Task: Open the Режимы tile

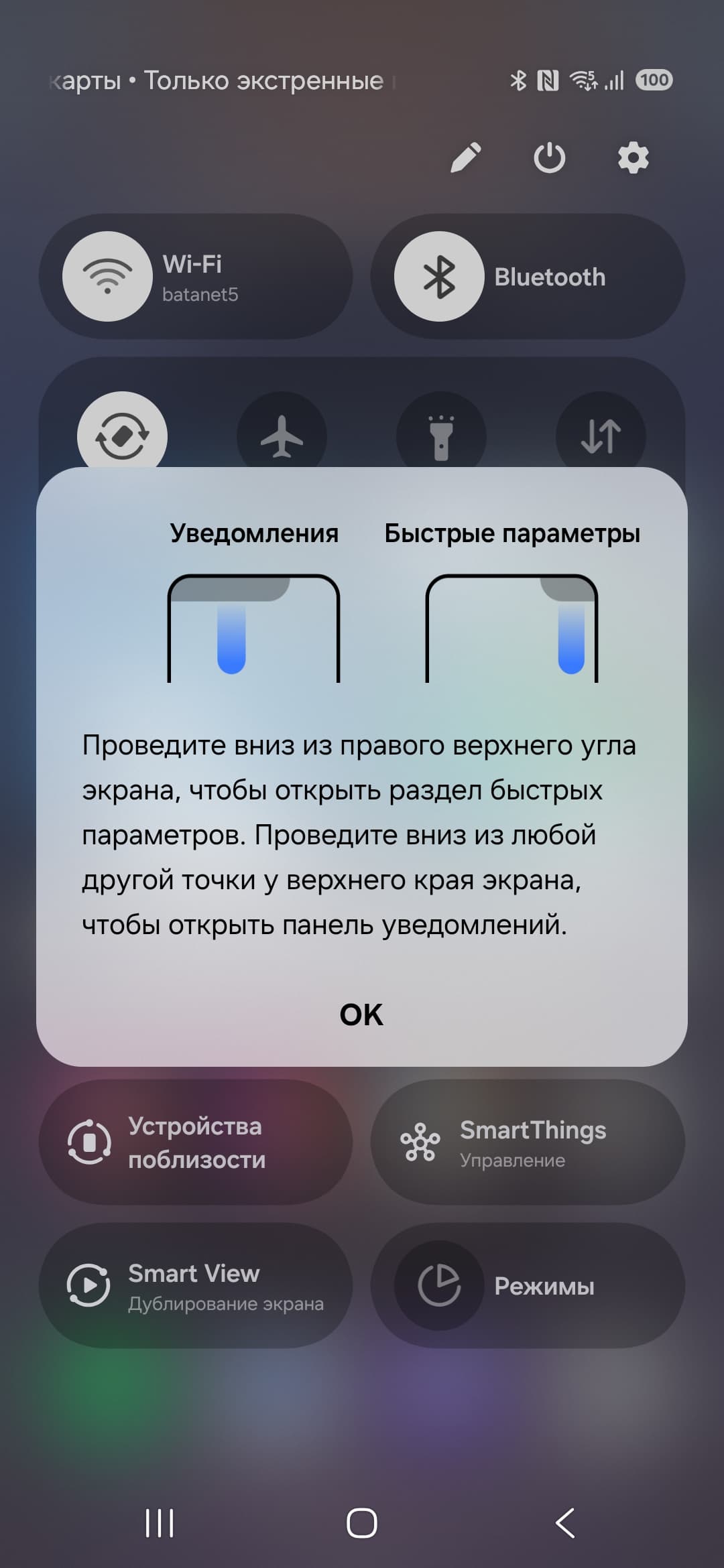Action: [x=528, y=1286]
